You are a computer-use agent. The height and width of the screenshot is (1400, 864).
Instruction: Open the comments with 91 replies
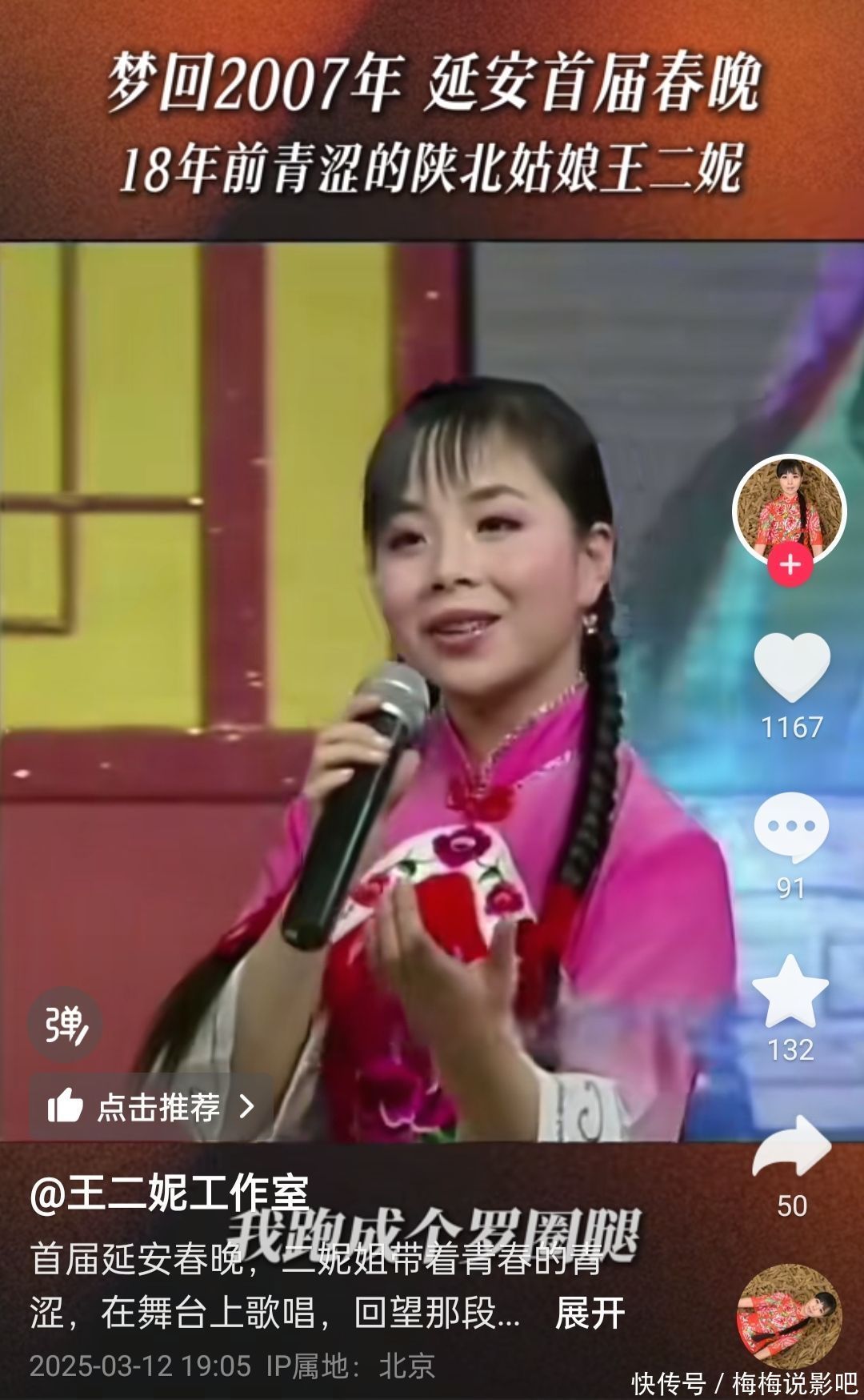[x=791, y=827]
